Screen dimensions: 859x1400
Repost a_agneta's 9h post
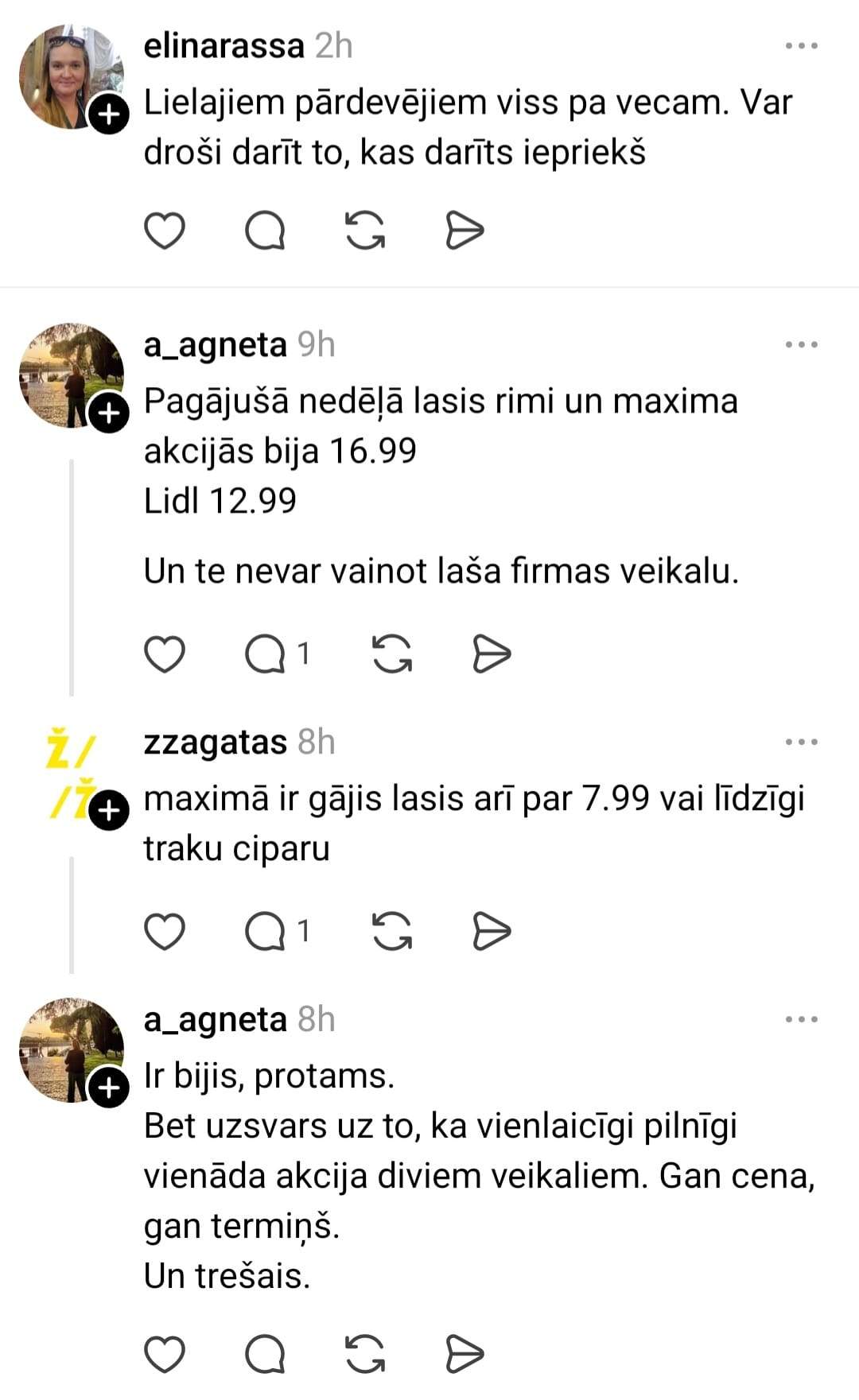click(392, 654)
